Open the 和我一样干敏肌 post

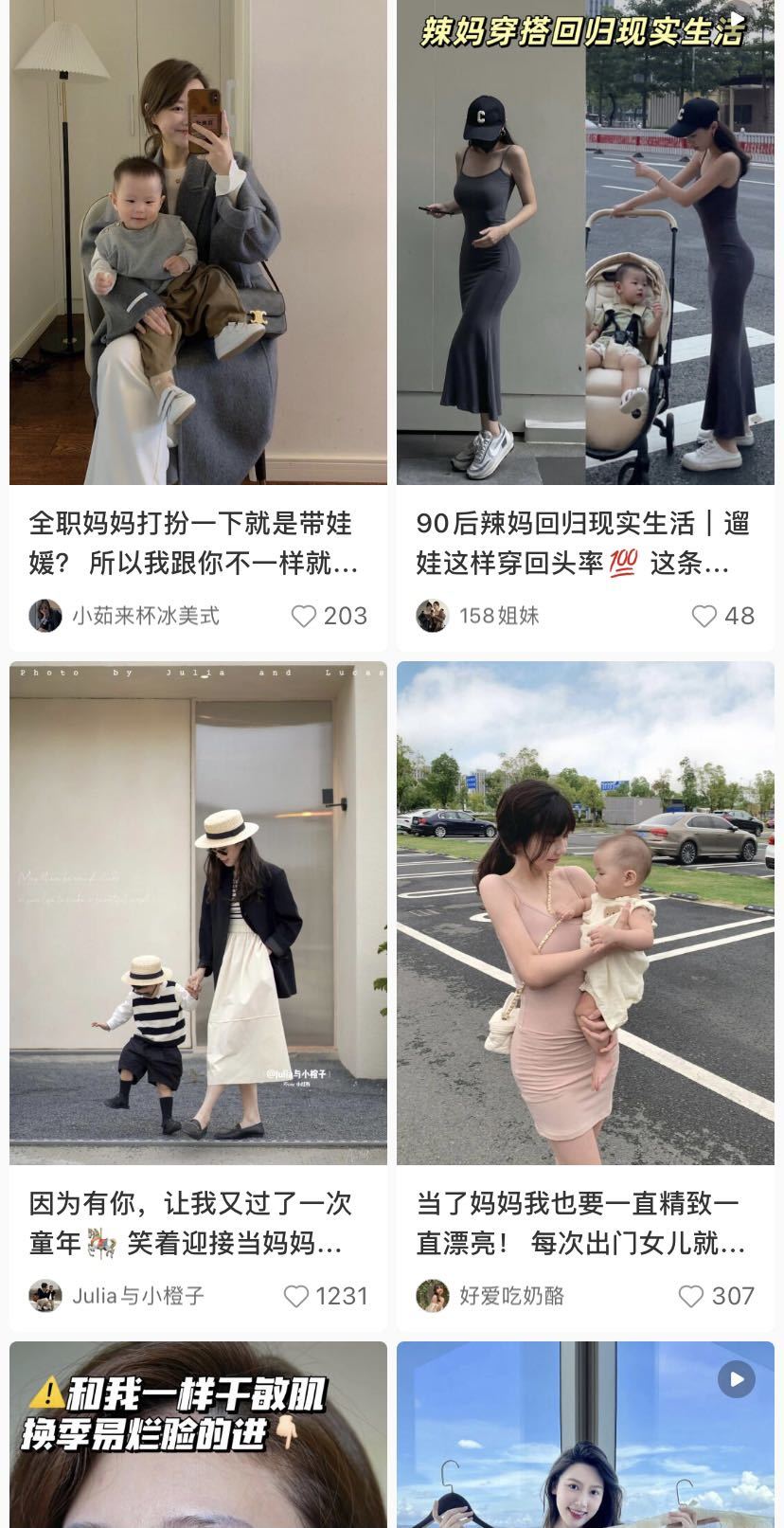[198, 1435]
